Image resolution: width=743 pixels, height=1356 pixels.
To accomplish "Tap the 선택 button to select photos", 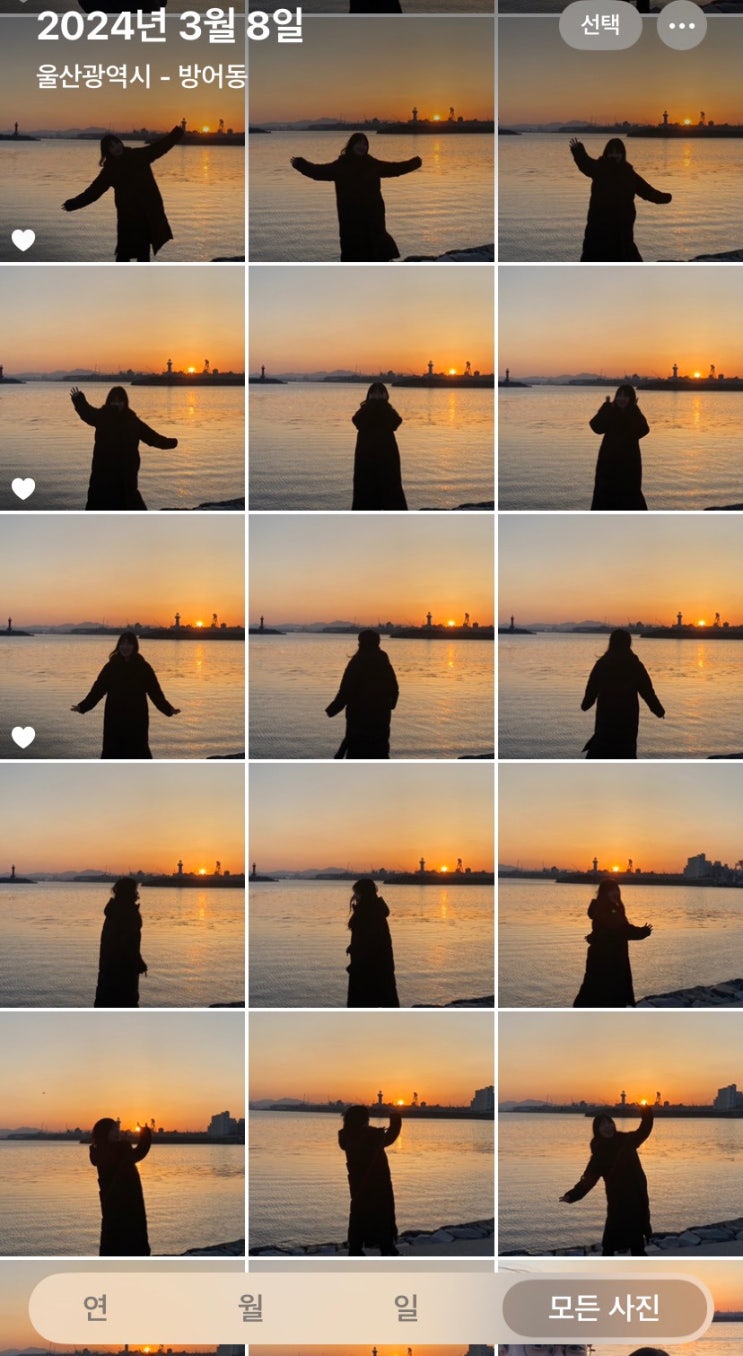I will coord(599,25).
